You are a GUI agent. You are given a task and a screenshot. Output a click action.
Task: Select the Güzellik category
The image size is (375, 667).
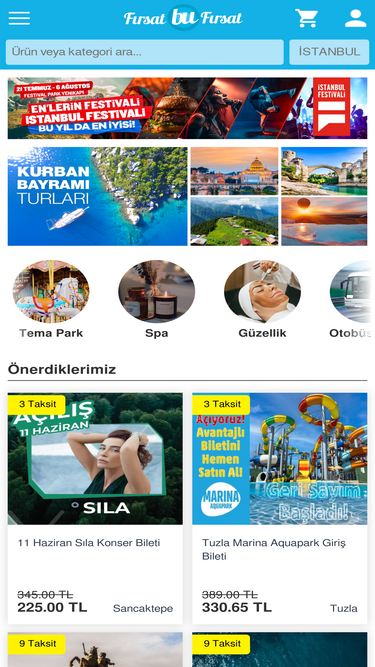coord(262,299)
